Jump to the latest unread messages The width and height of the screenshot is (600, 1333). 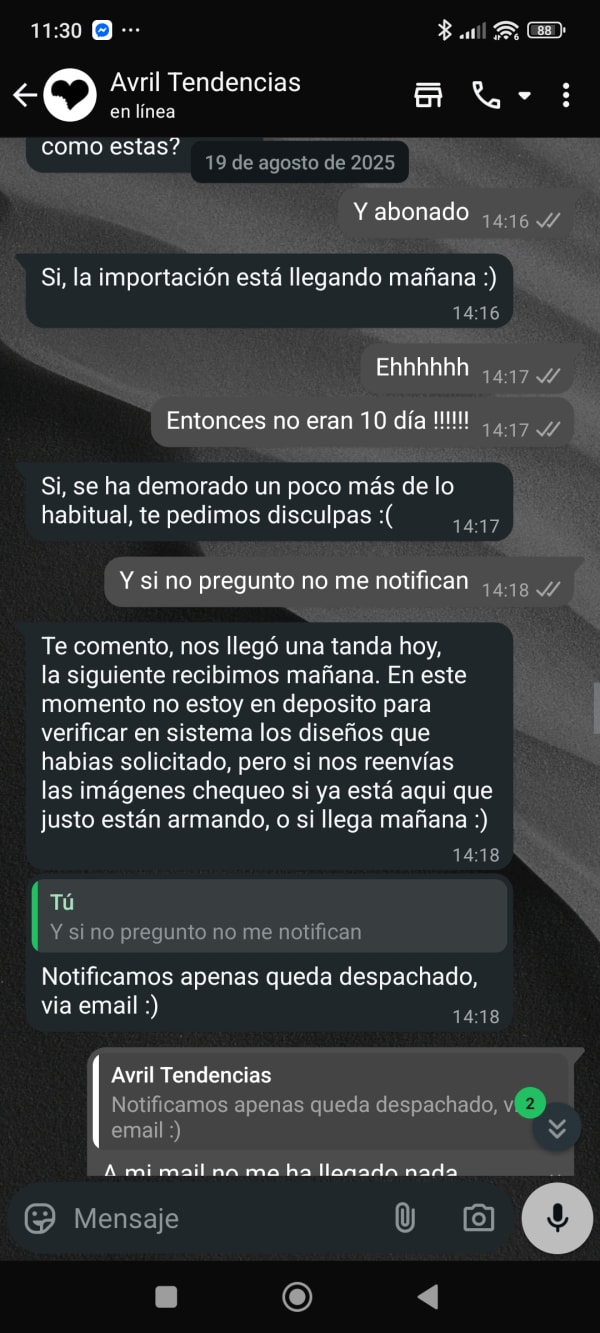pos(556,1128)
